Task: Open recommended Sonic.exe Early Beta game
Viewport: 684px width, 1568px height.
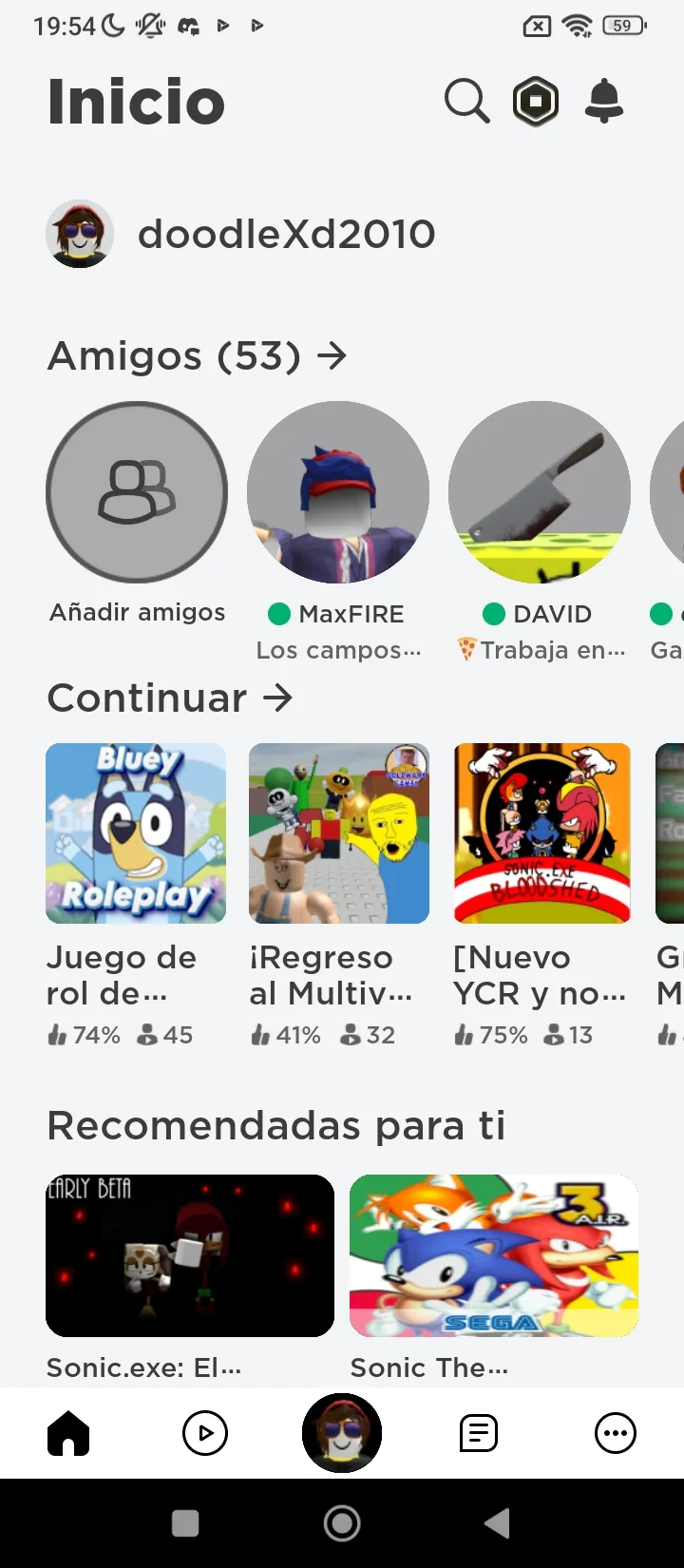Action: coord(190,1255)
